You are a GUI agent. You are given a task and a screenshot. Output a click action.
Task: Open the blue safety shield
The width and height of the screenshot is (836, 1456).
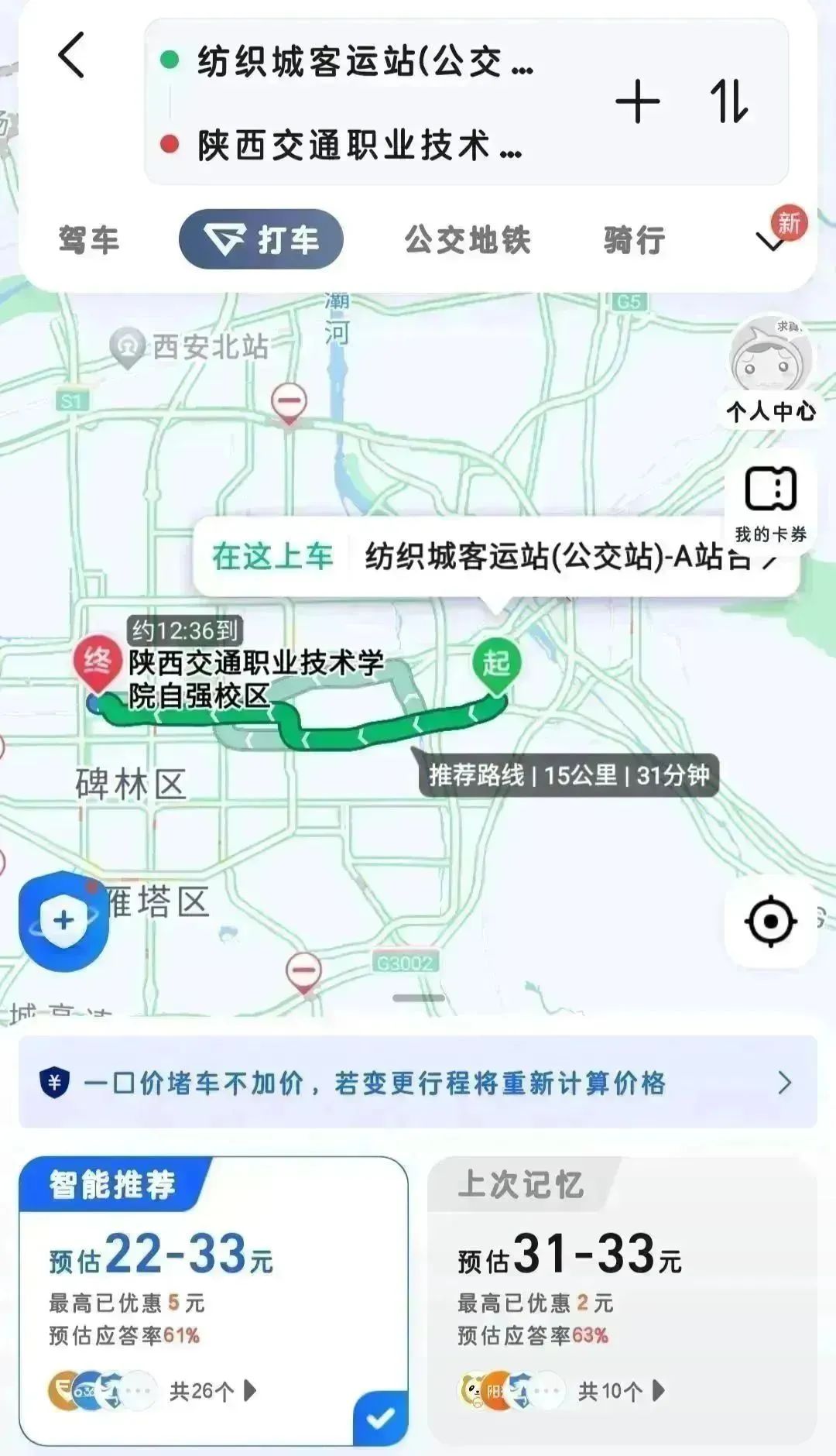[63, 921]
